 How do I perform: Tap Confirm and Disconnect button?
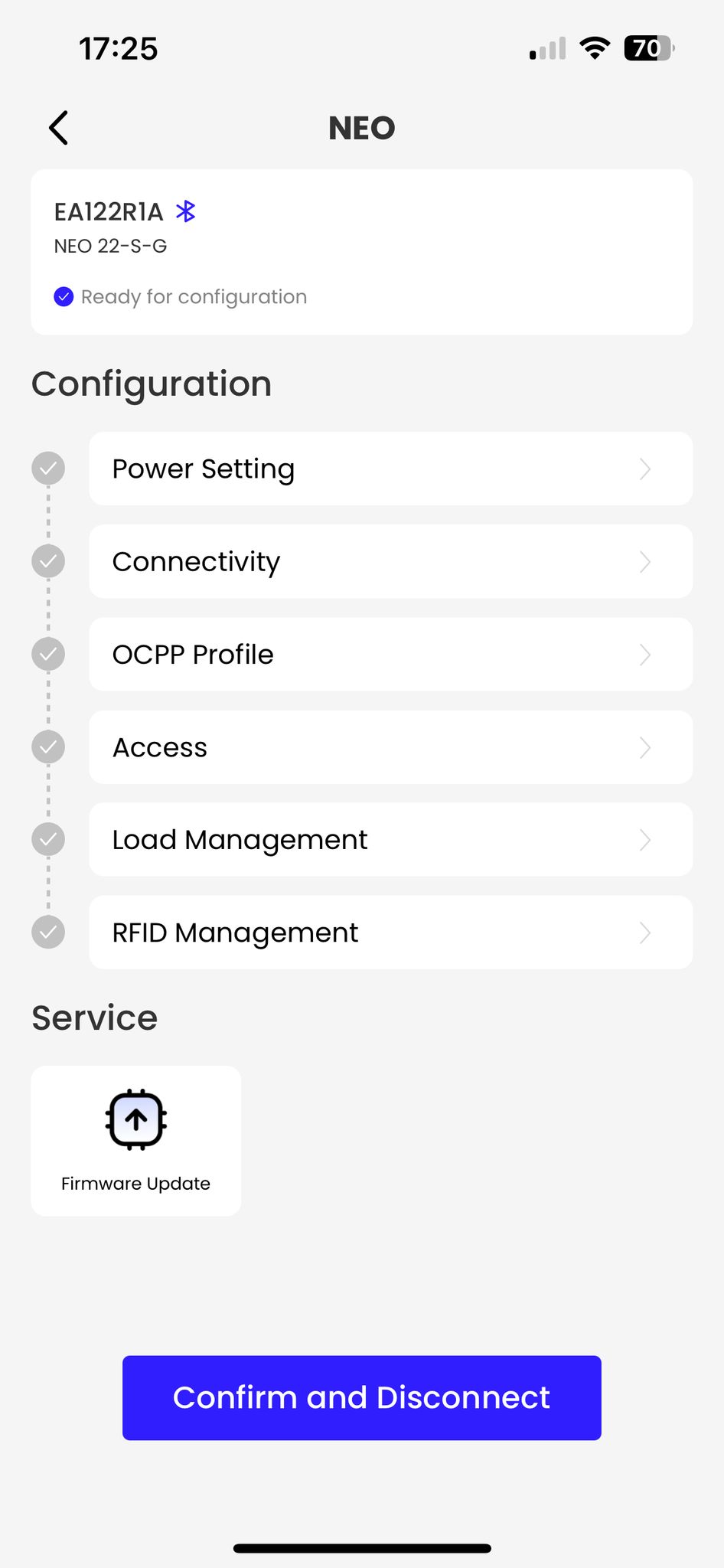point(362,1398)
